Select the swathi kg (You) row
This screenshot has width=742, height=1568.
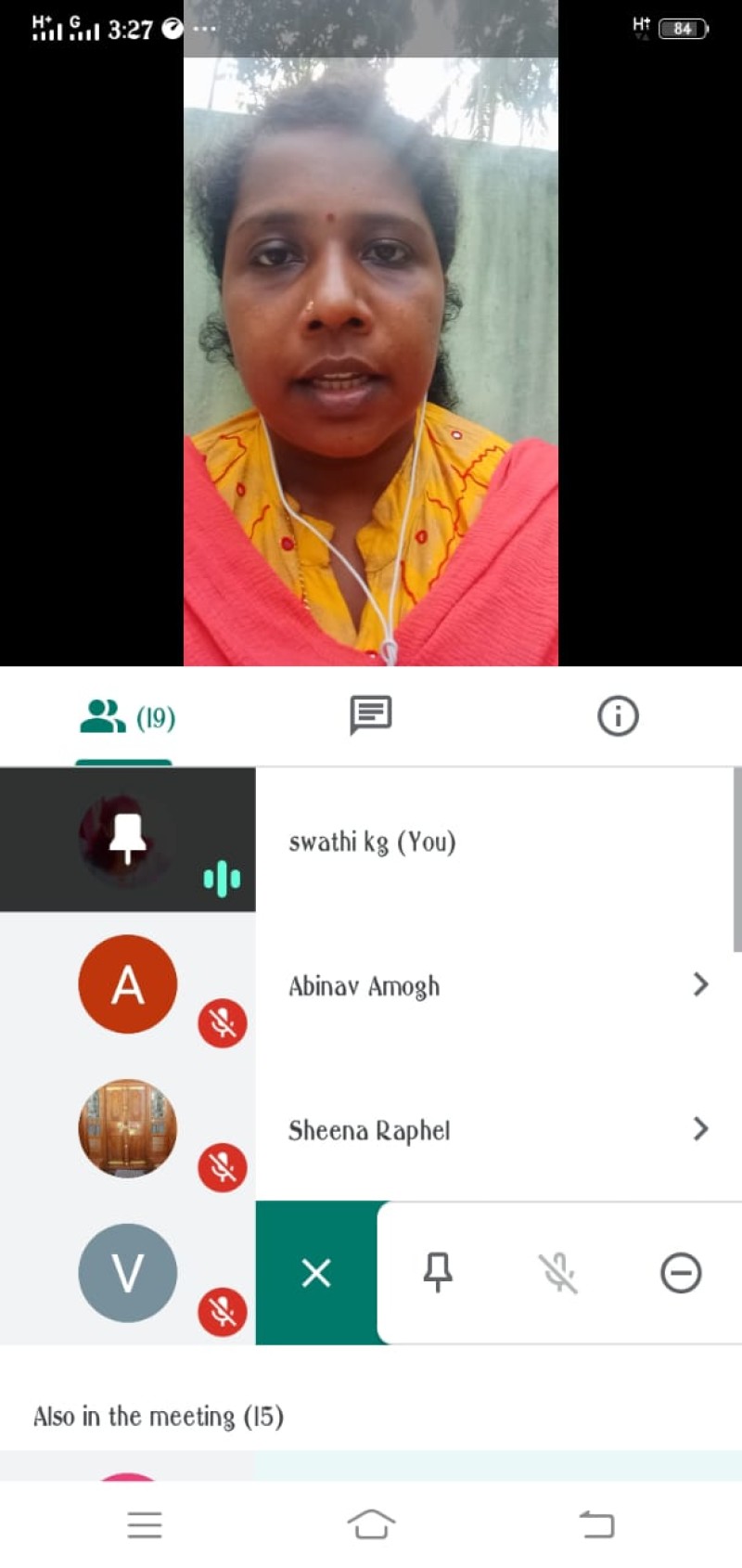371,842
